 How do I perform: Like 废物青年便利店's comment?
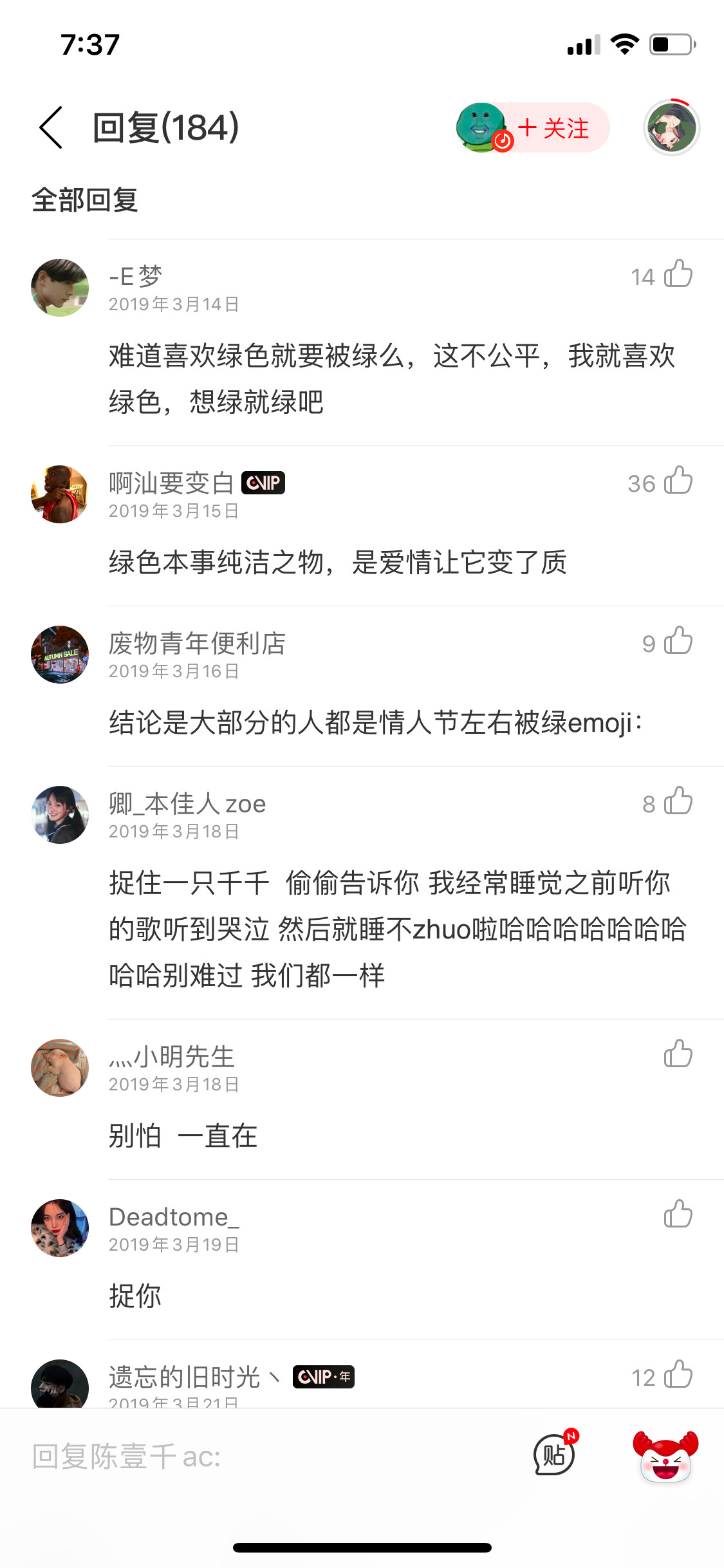point(678,641)
